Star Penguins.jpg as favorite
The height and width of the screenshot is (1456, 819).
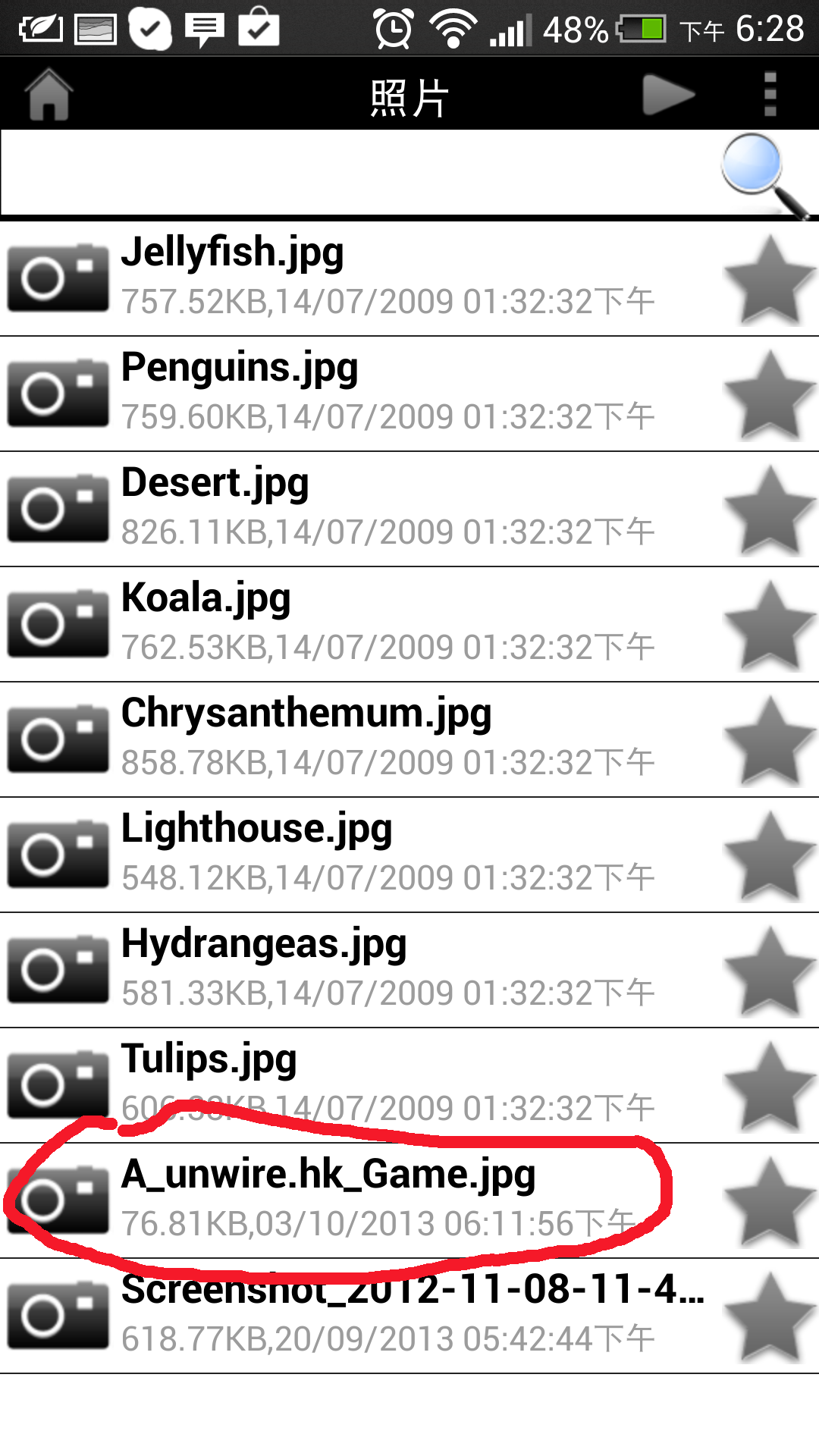[x=770, y=394]
